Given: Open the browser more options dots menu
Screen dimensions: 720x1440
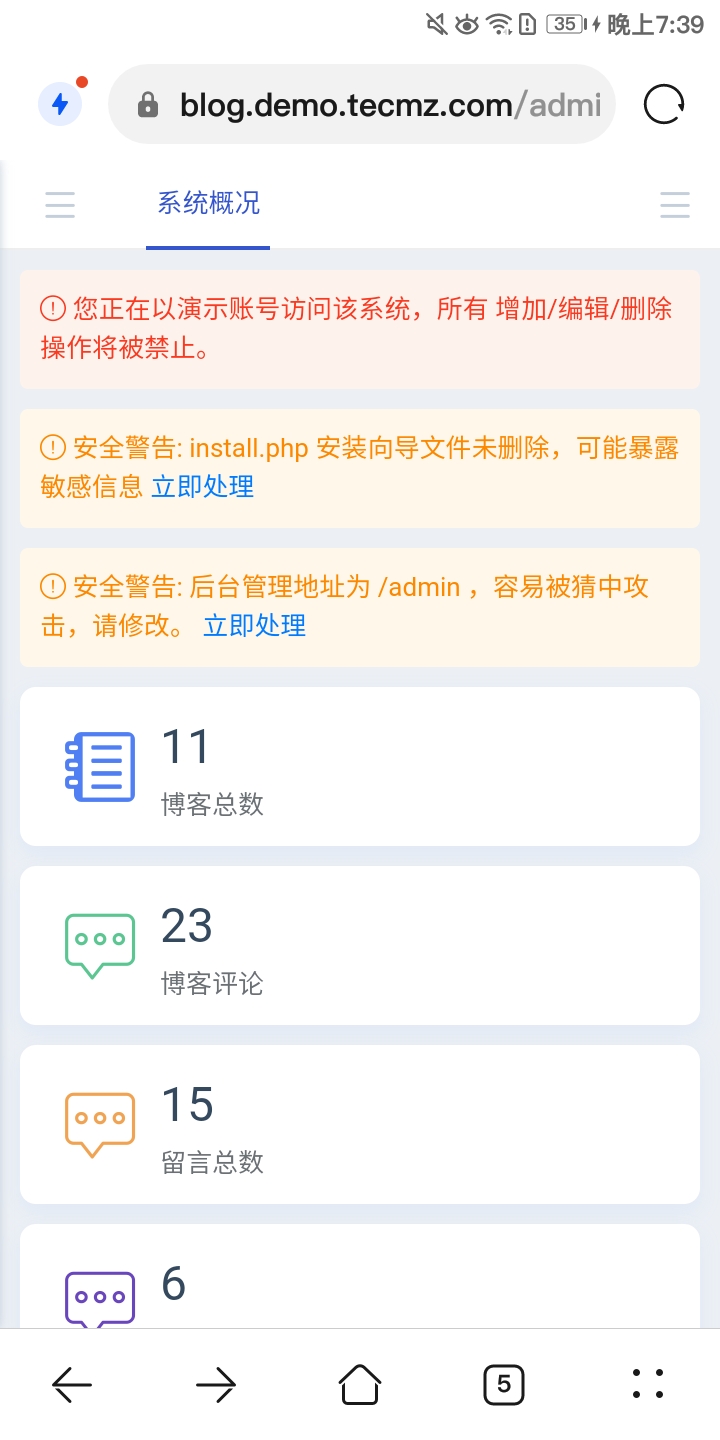Looking at the screenshot, I should coord(648,1384).
